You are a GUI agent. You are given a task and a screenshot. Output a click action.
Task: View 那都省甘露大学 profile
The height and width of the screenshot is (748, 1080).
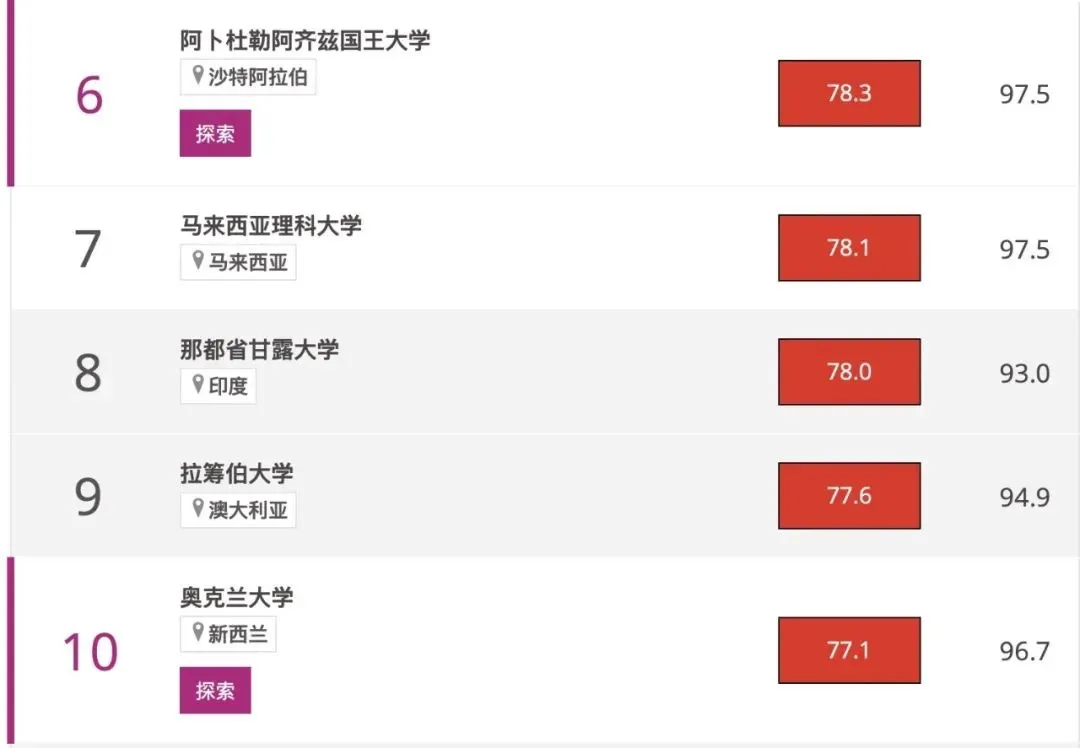click(259, 349)
